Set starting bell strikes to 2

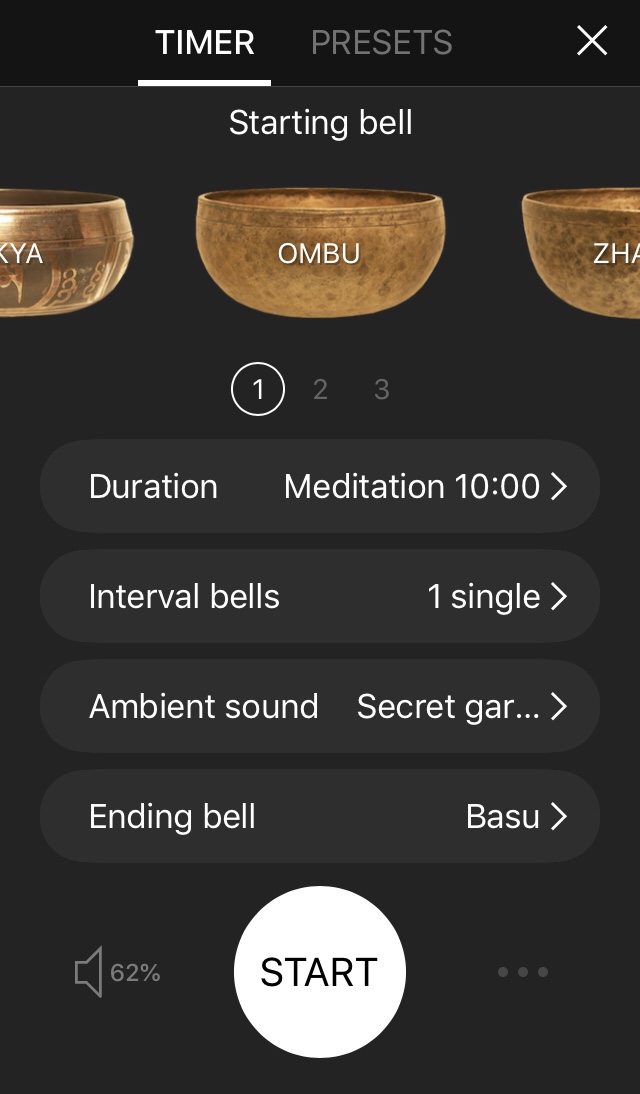tap(320, 389)
